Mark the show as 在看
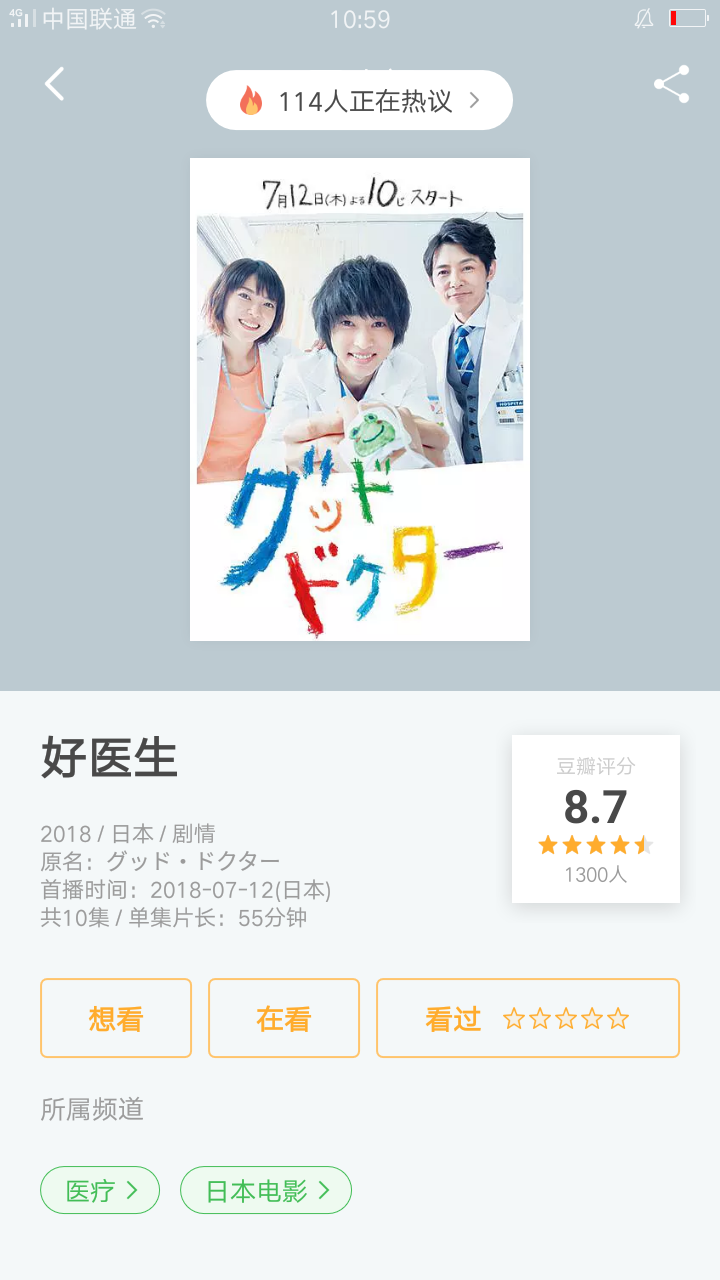This screenshot has width=720, height=1280. [284, 1018]
